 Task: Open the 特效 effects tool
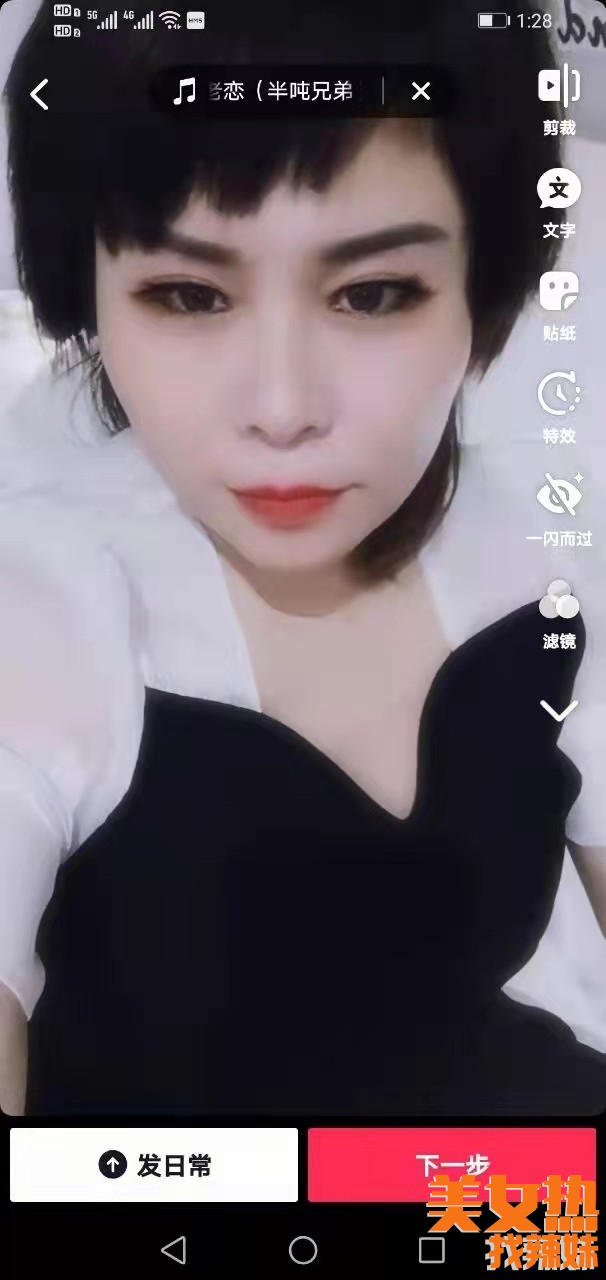click(559, 406)
